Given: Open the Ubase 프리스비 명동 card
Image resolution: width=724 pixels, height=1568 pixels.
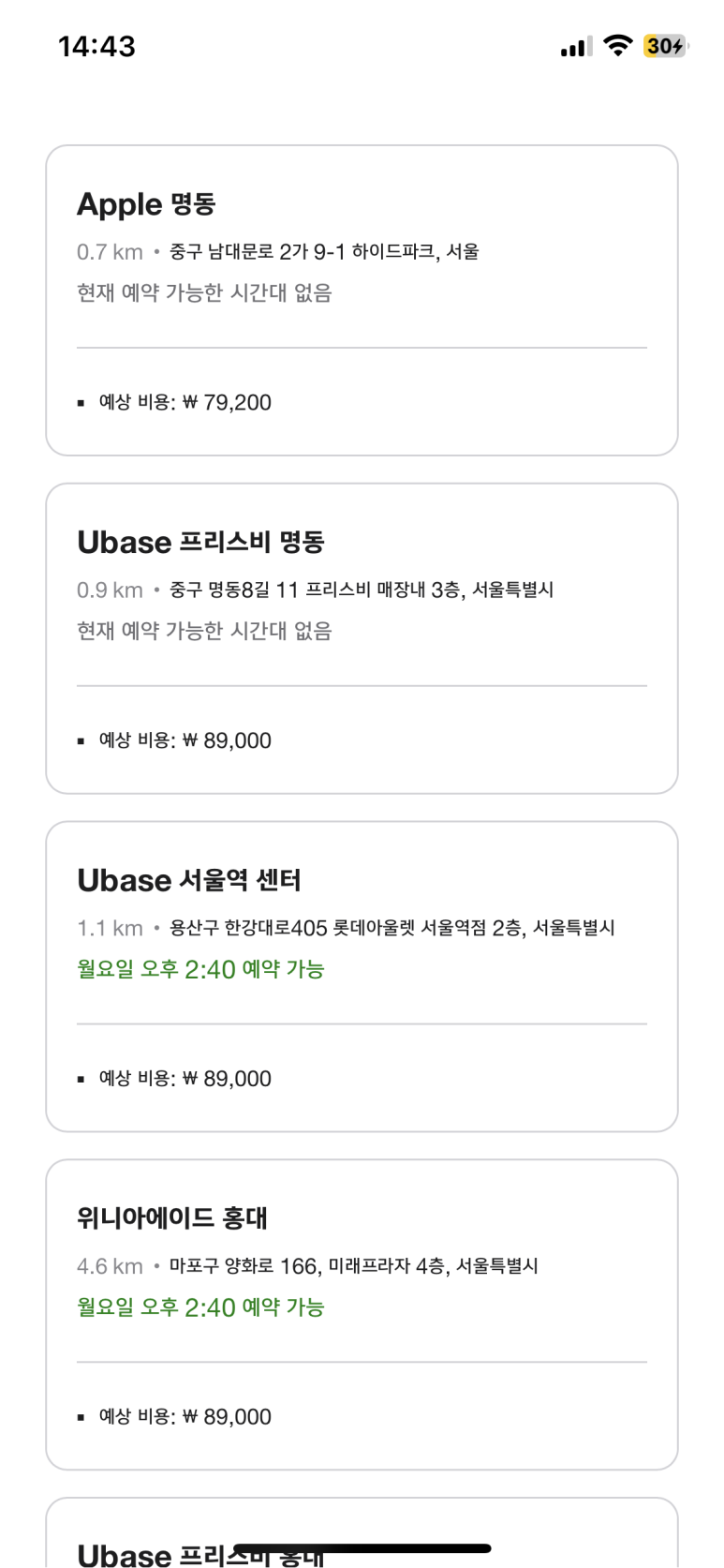Looking at the screenshot, I should [362, 638].
